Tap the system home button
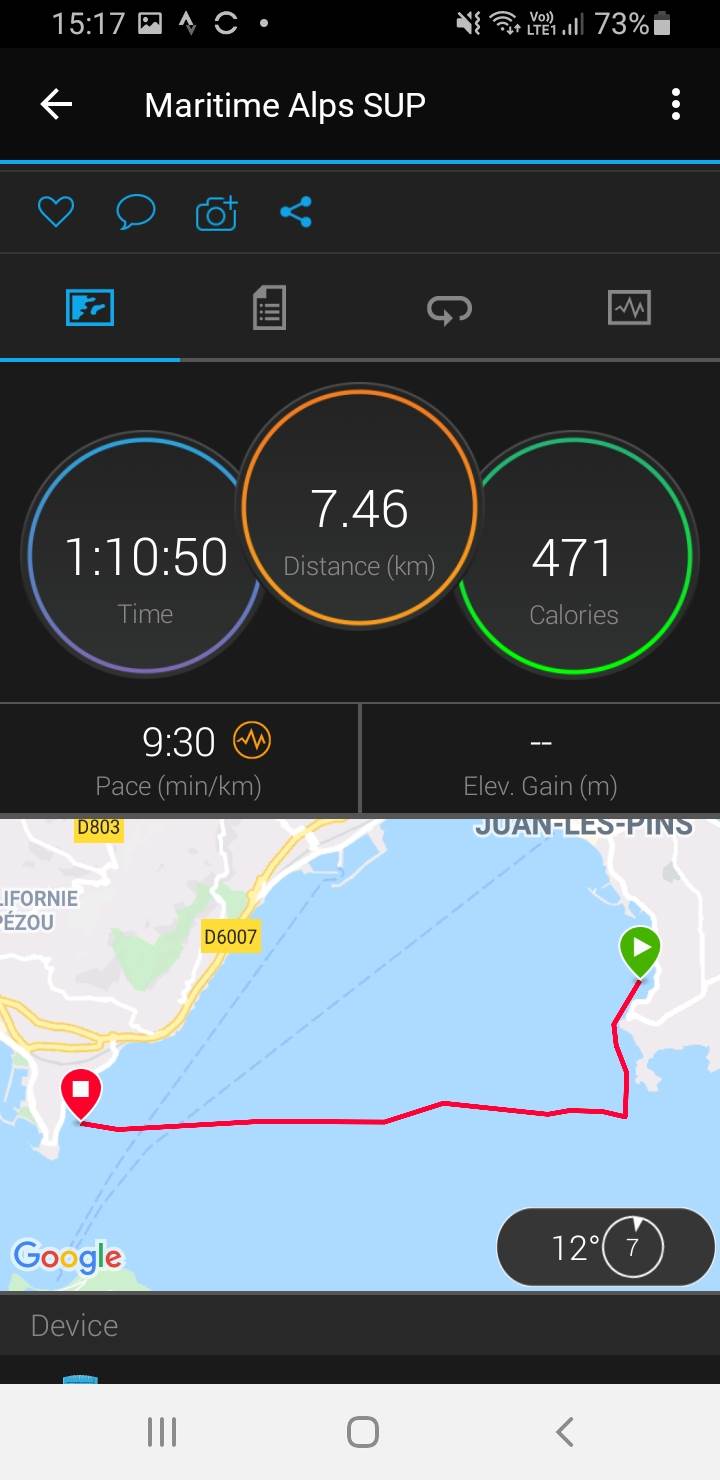Viewport: 720px width, 1480px height. pyautogui.click(x=362, y=1432)
